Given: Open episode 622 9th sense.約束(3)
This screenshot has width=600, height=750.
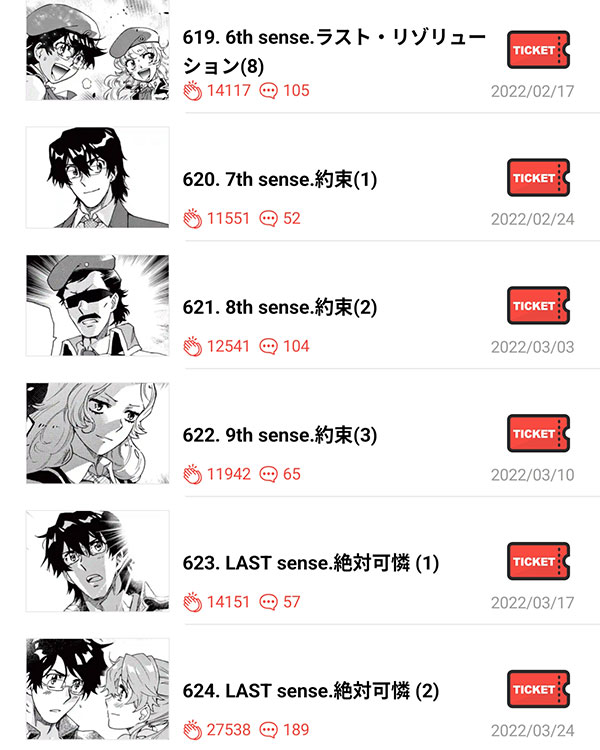Looking at the screenshot, I should click(281, 435).
